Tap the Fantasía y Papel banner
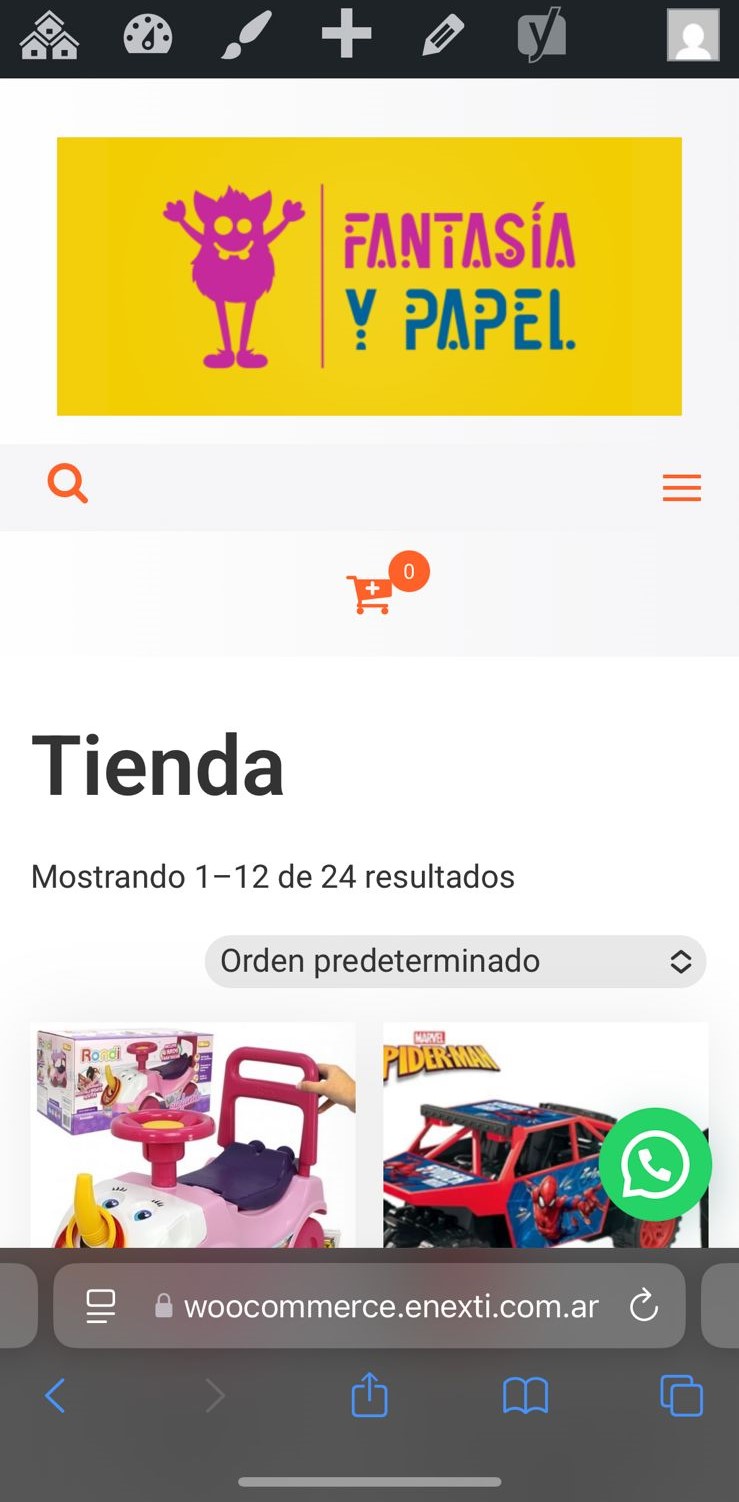The image size is (739, 1502). click(369, 276)
